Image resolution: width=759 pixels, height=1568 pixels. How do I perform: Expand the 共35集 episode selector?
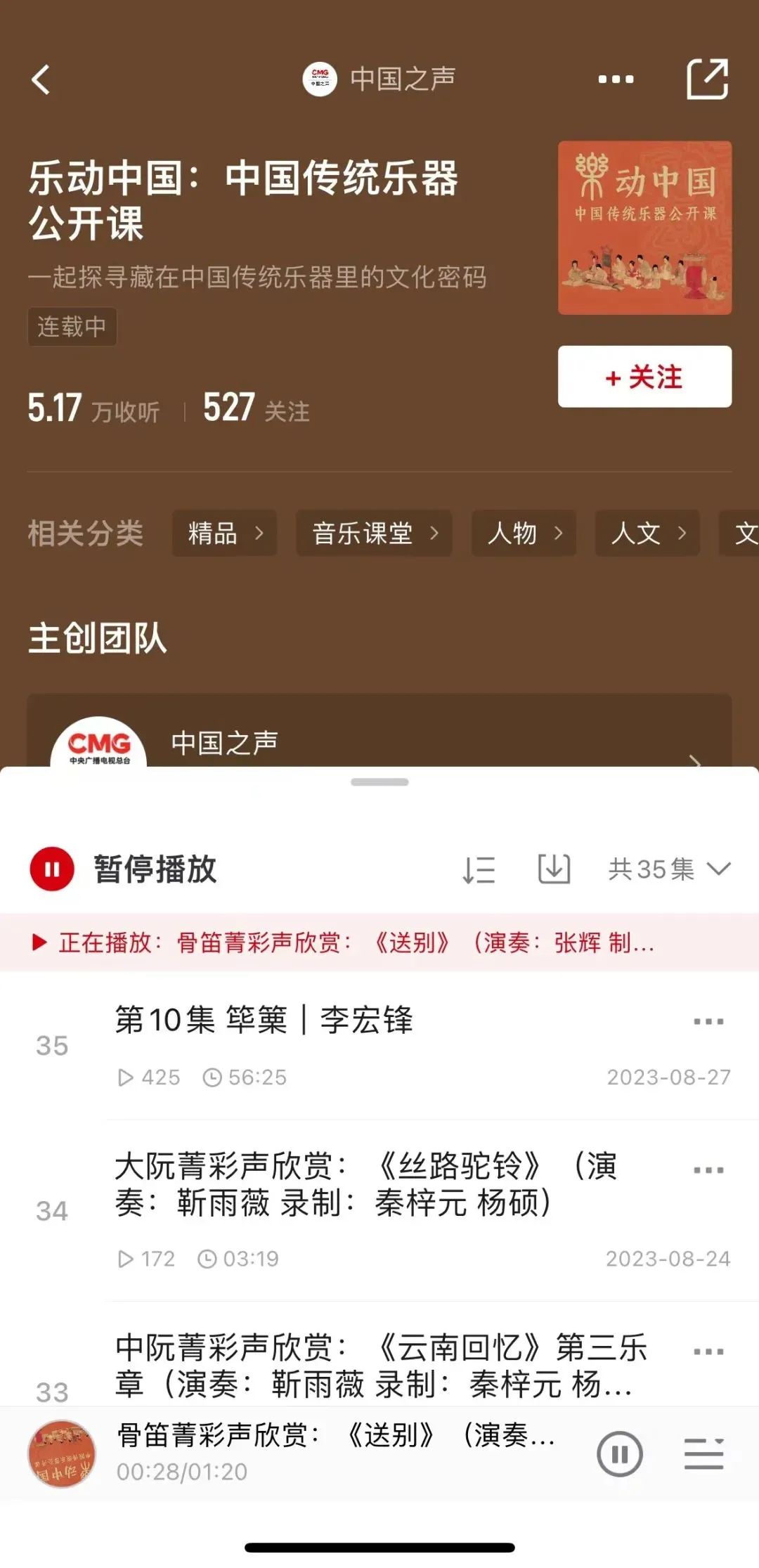click(668, 869)
